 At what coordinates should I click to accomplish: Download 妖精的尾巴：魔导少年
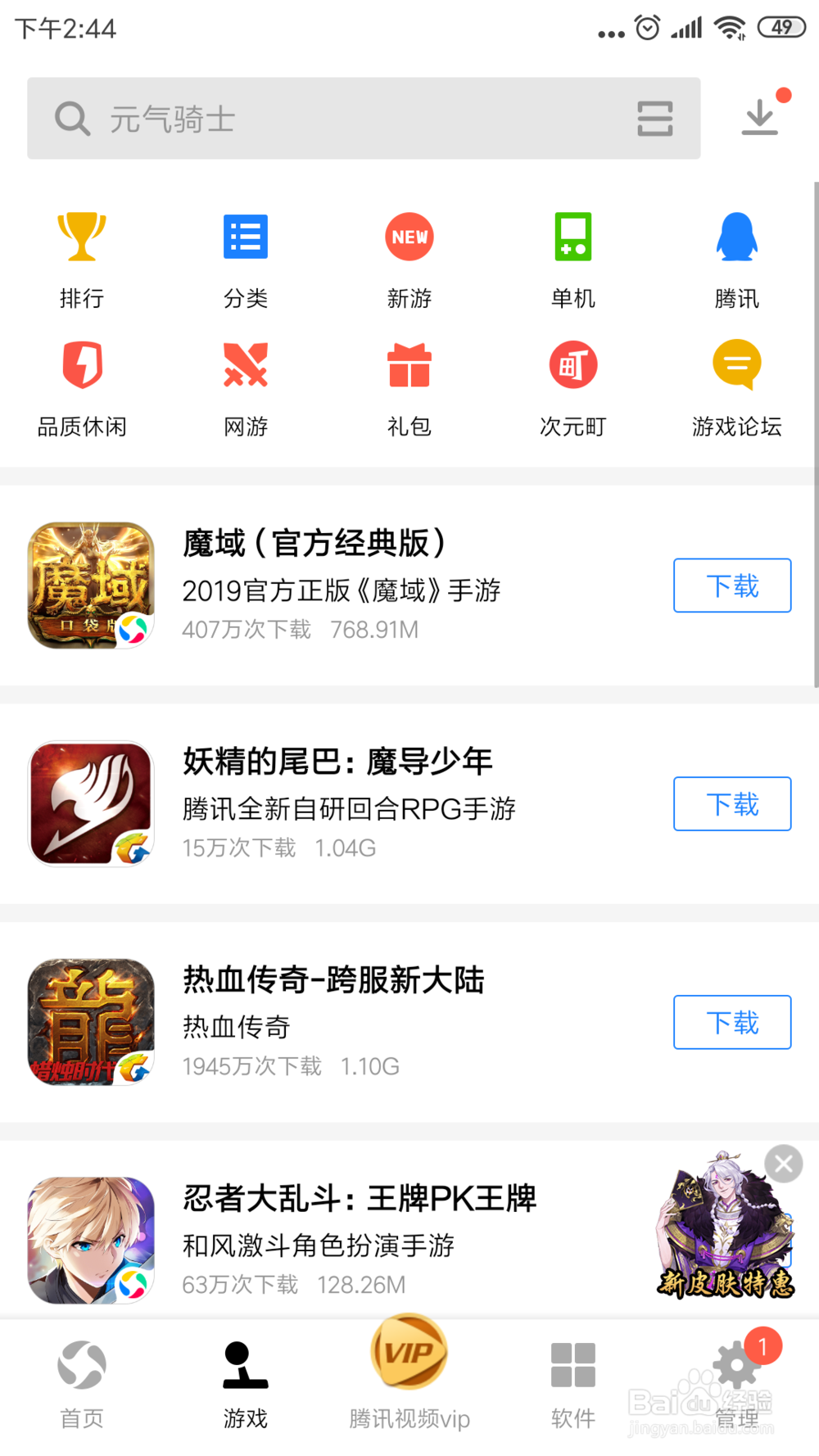coord(732,803)
